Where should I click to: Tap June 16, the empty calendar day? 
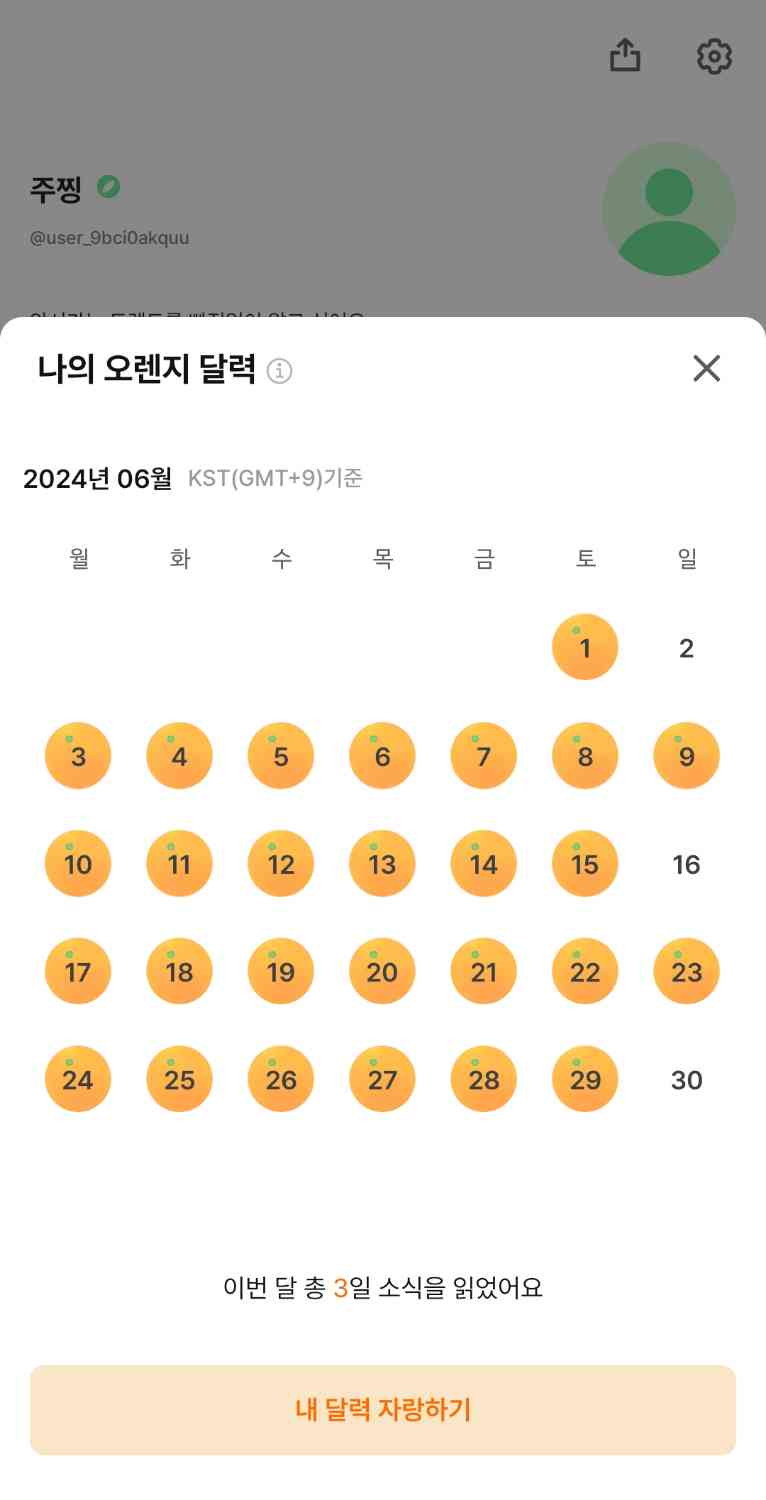coord(685,864)
